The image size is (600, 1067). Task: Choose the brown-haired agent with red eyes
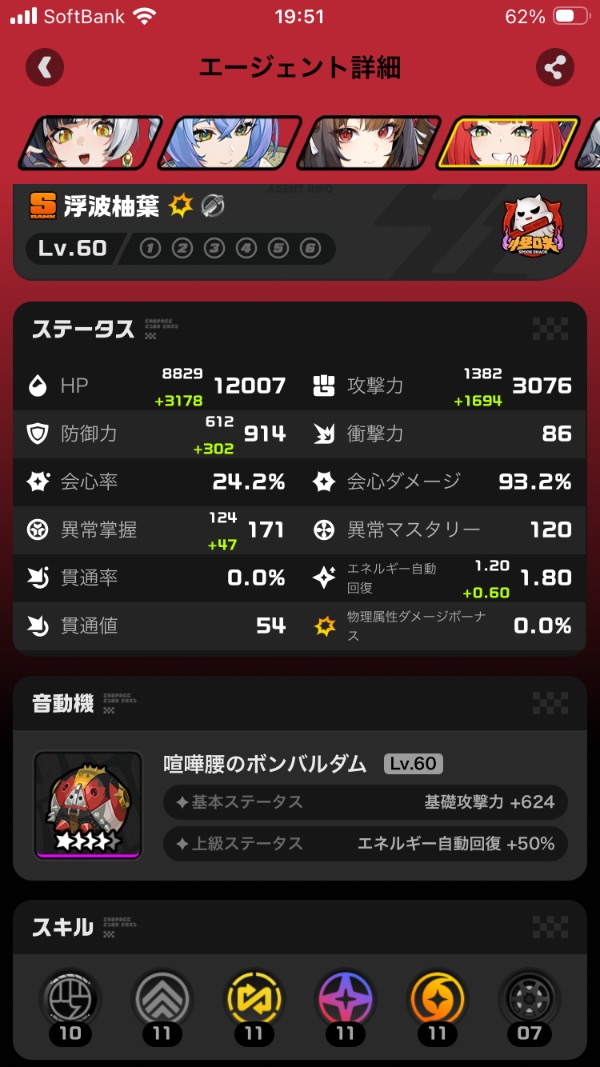pyautogui.click(x=369, y=143)
